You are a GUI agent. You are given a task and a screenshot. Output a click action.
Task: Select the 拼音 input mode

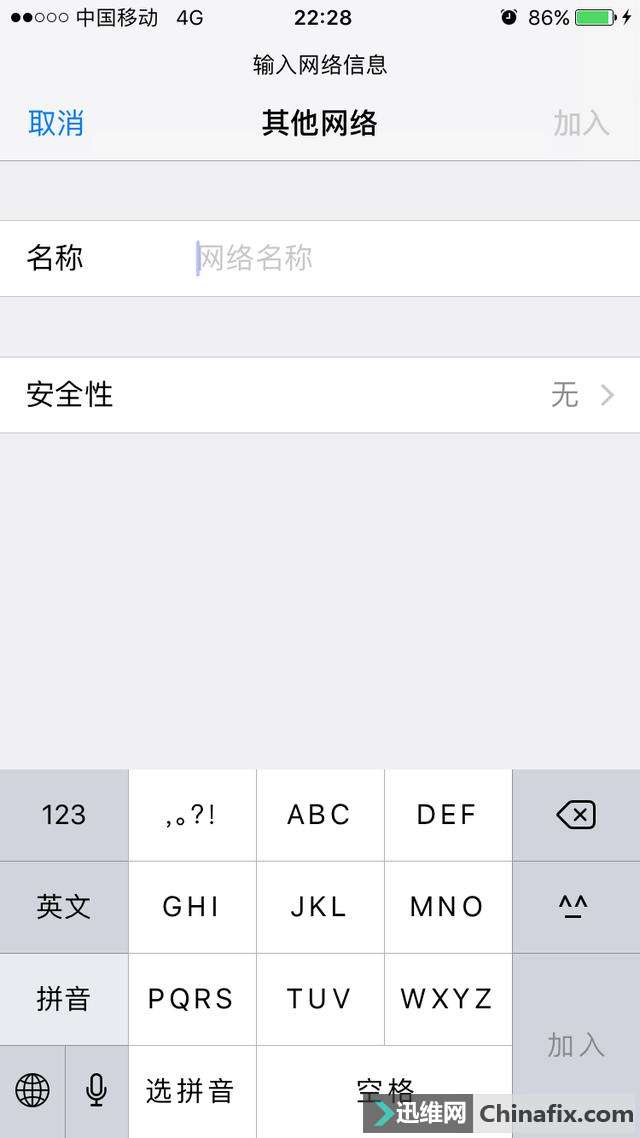64,999
